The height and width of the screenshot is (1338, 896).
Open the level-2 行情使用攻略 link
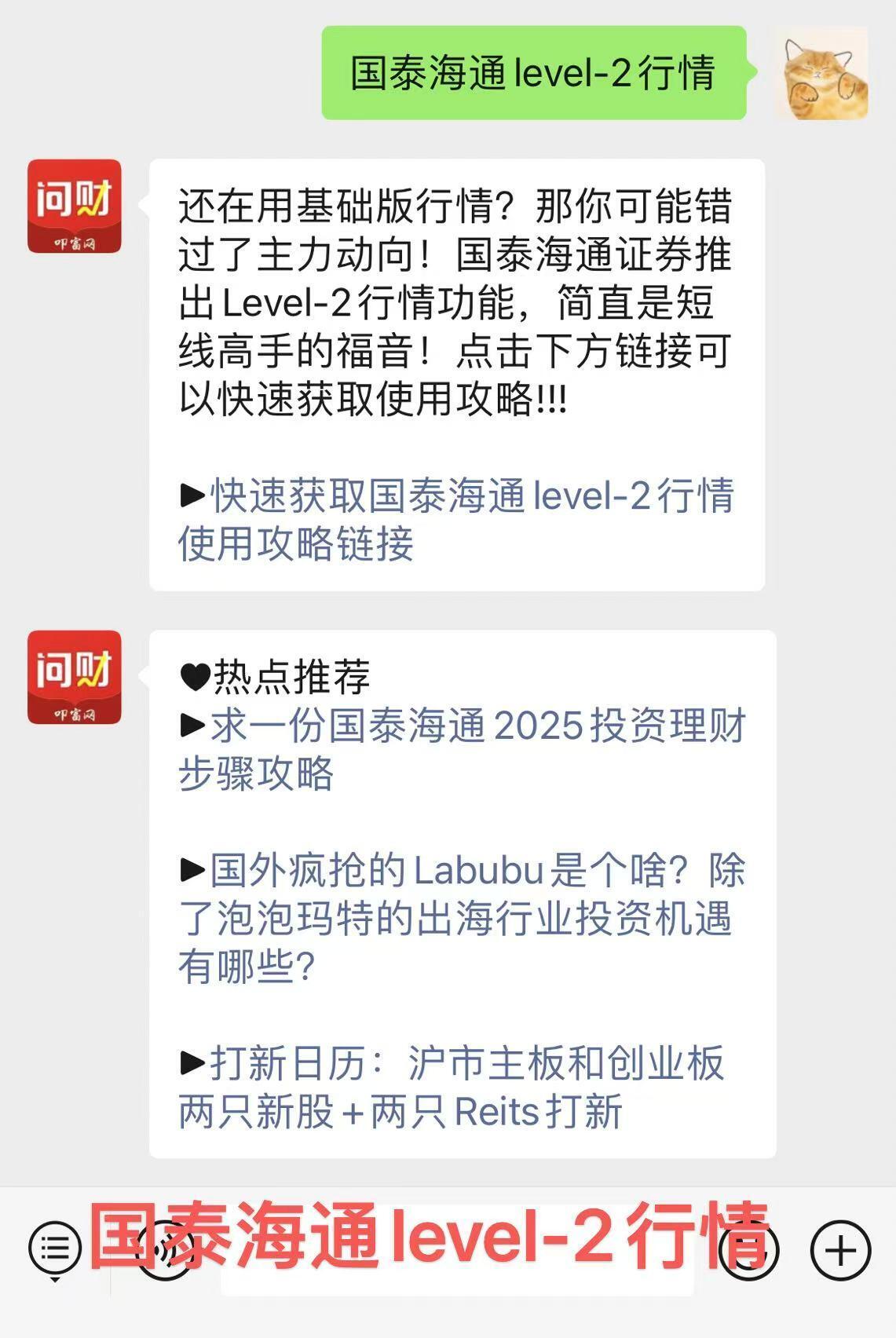455,519
